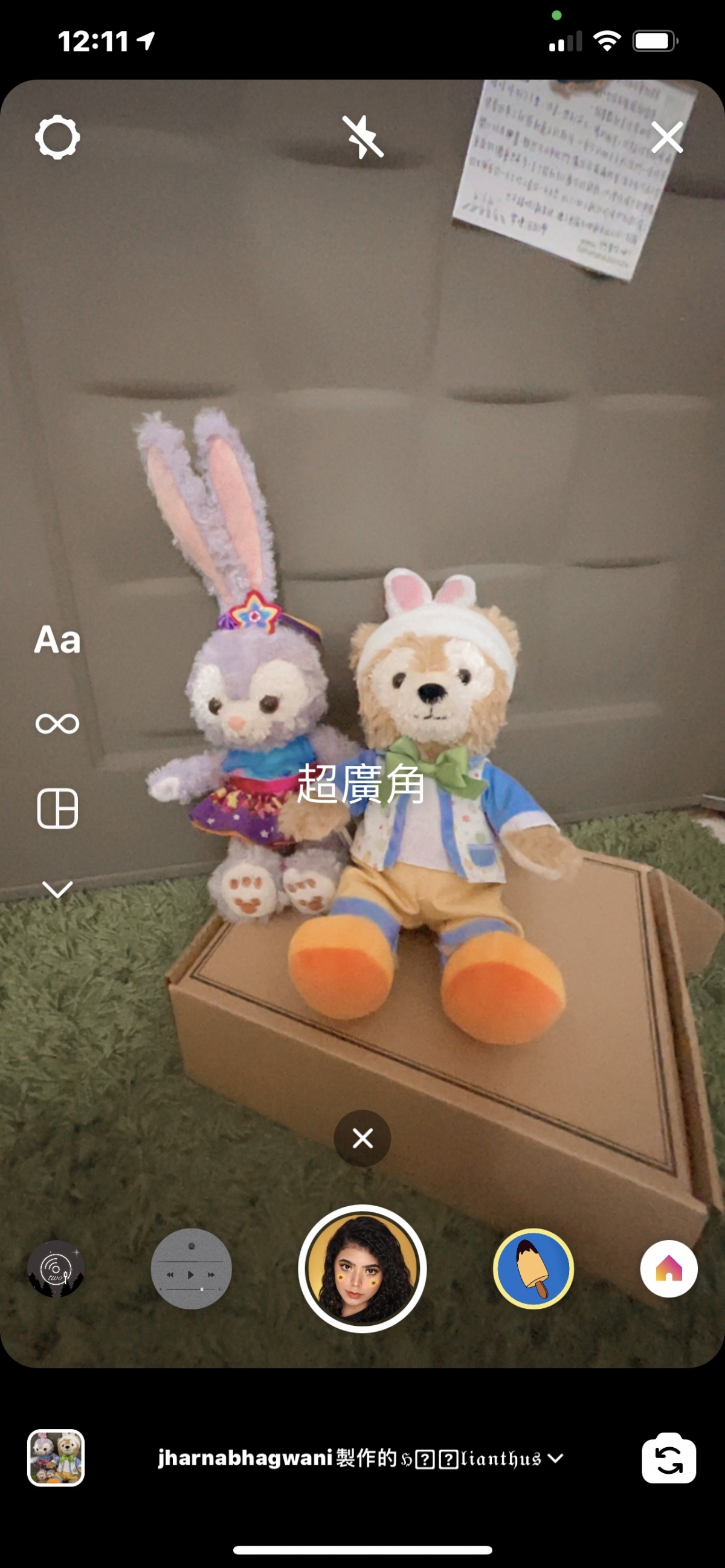
Task: Open the Layout grid mode
Action: coord(57,809)
